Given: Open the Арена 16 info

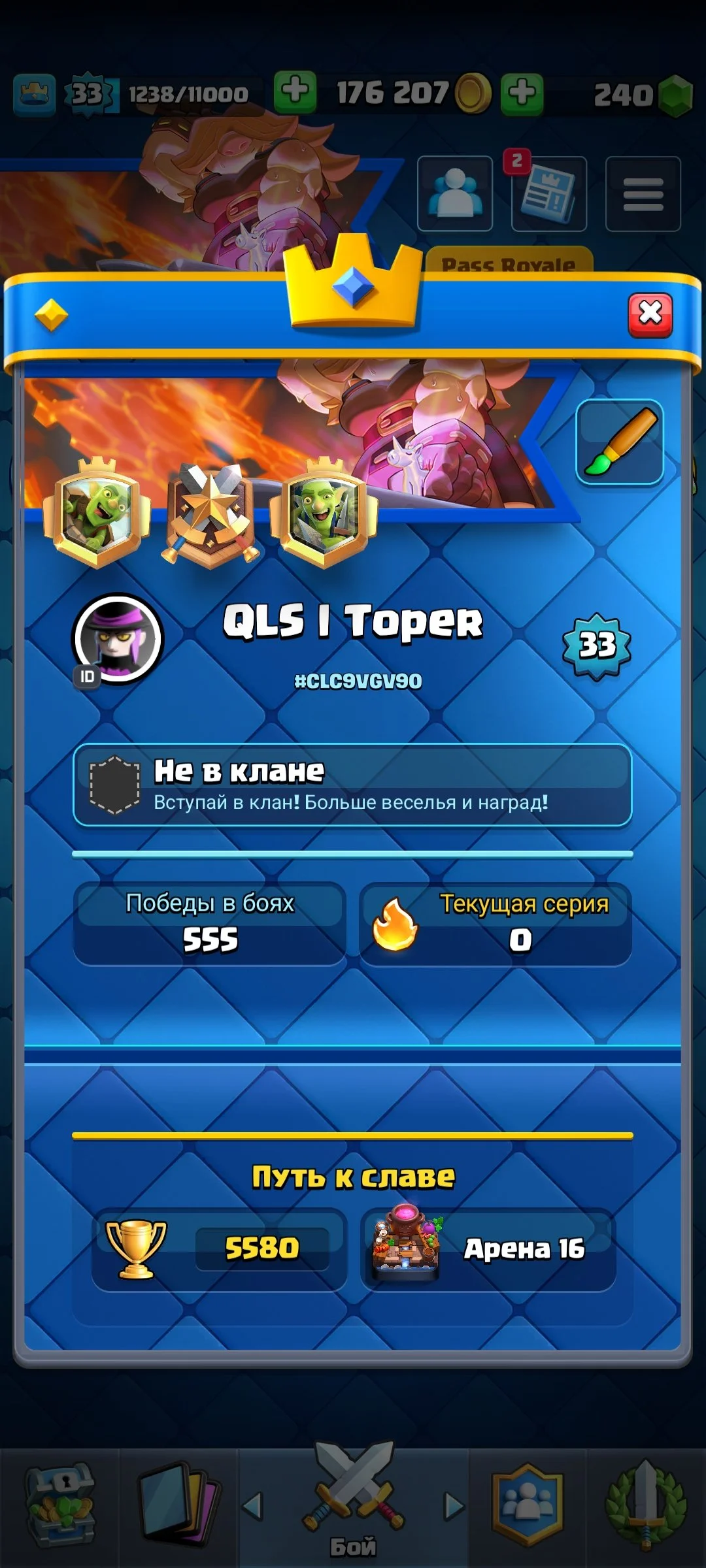Looking at the screenshot, I should pyautogui.click(x=488, y=1249).
